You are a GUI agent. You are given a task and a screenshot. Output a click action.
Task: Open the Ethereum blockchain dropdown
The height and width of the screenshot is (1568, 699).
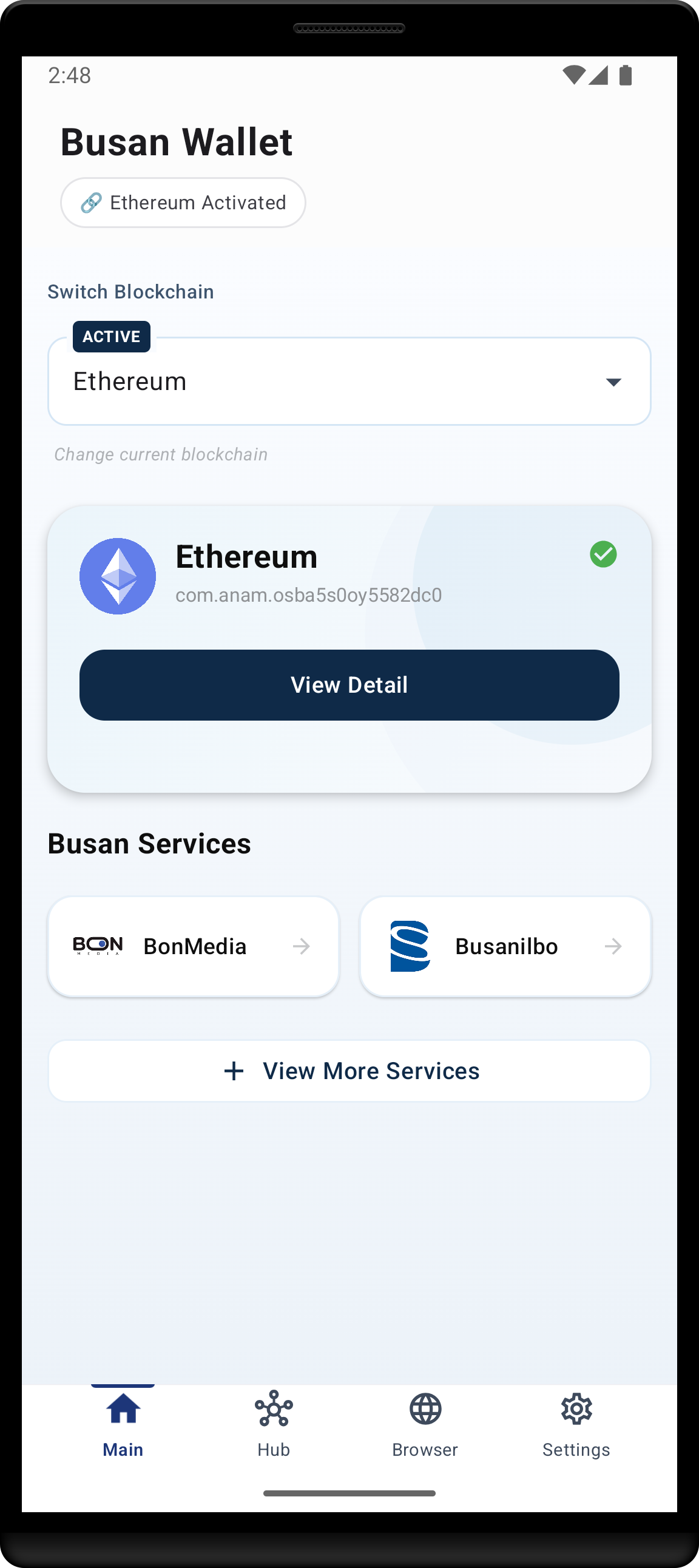349,382
